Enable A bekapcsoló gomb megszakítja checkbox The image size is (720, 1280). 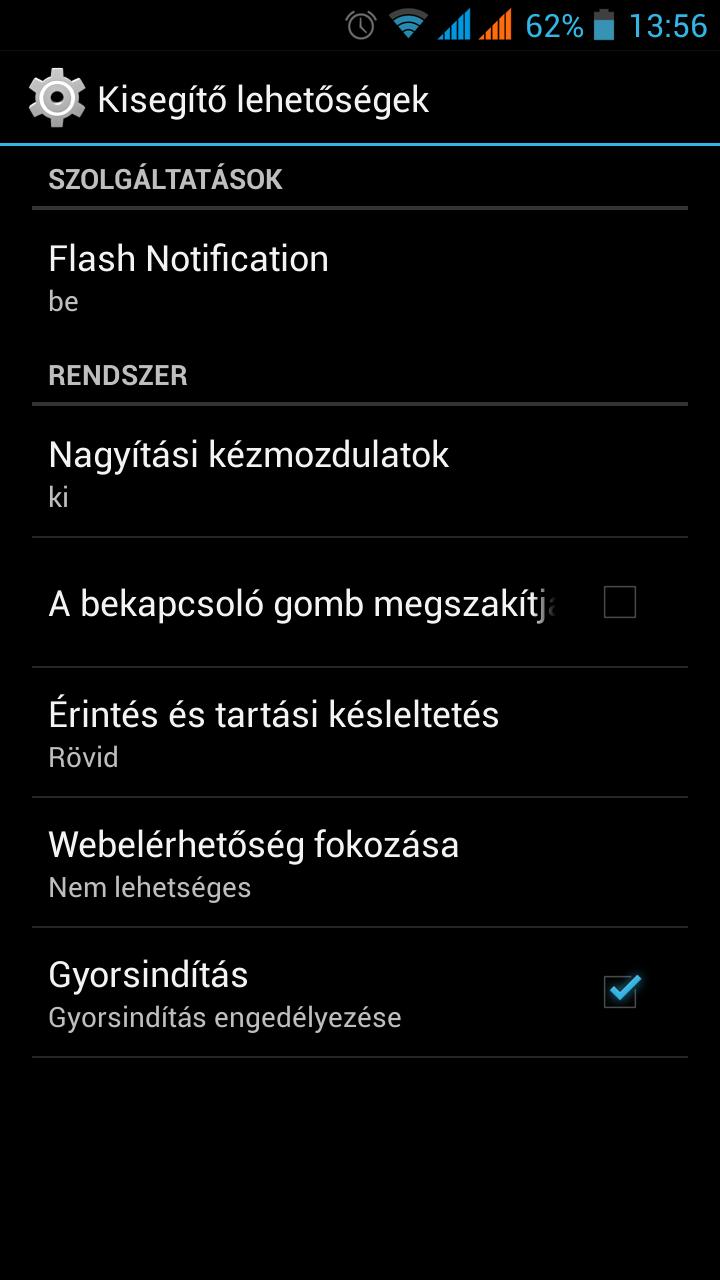[x=619, y=602]
